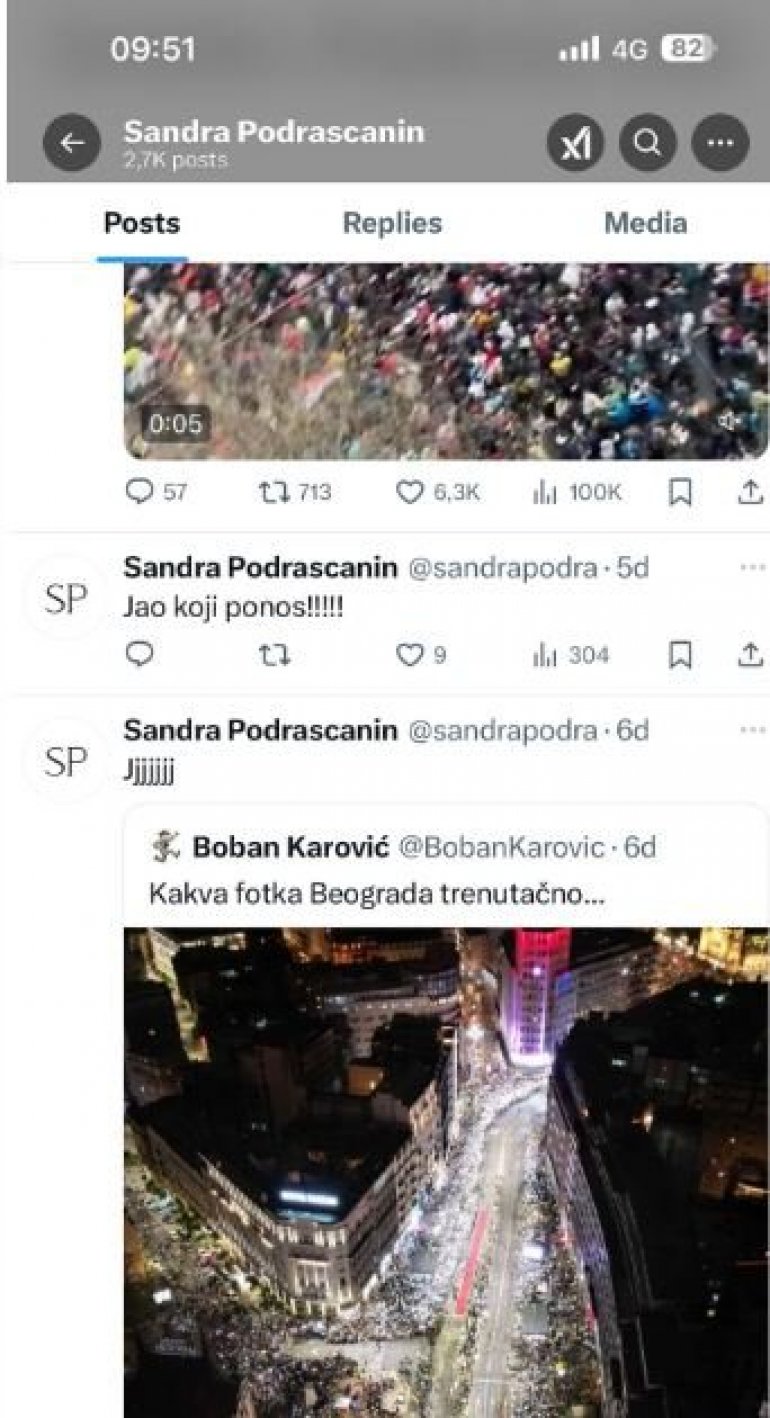
Task: Bookmark the "Jao koji ponos!!!!!" post
Action: tap(680, 655)
